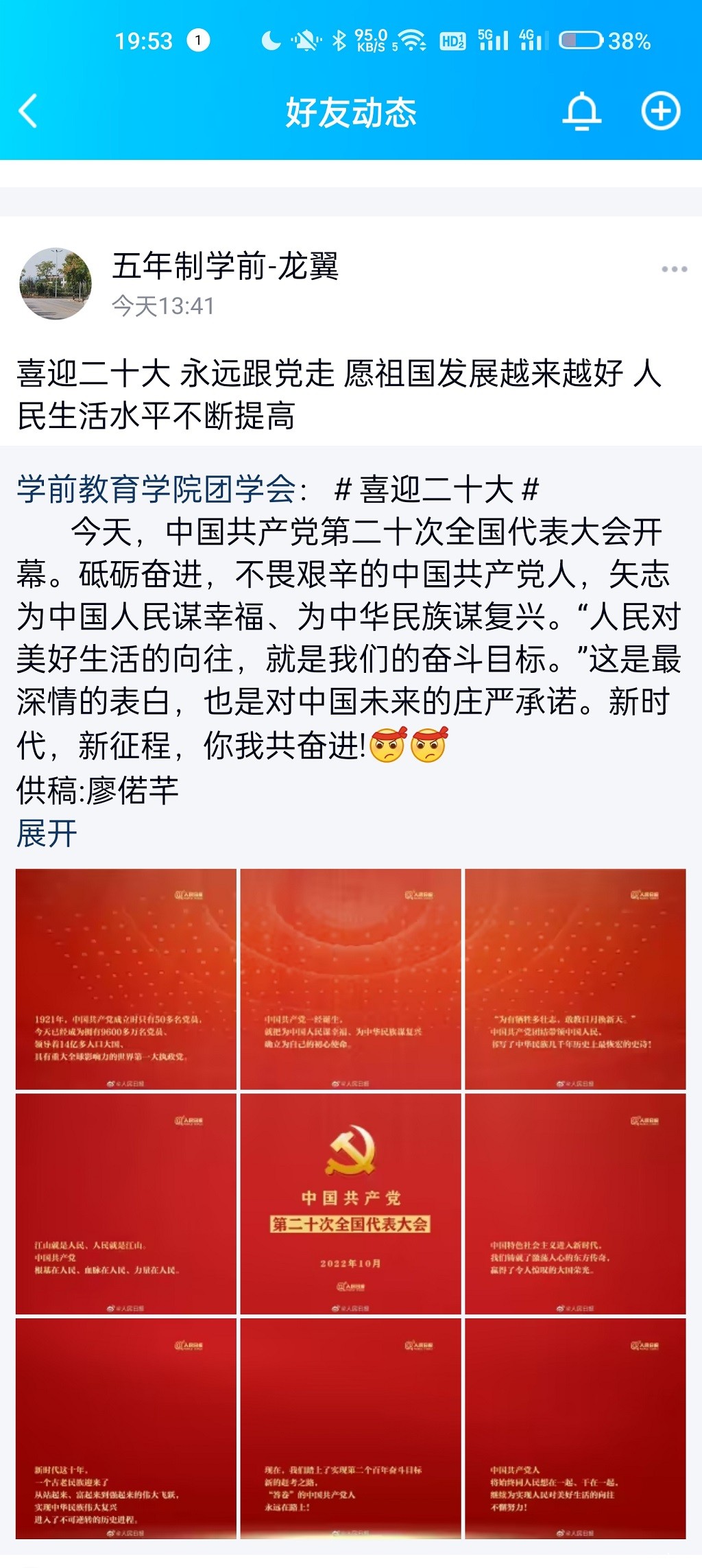Open the image starting with 江山就是人民

point(126,1204)
